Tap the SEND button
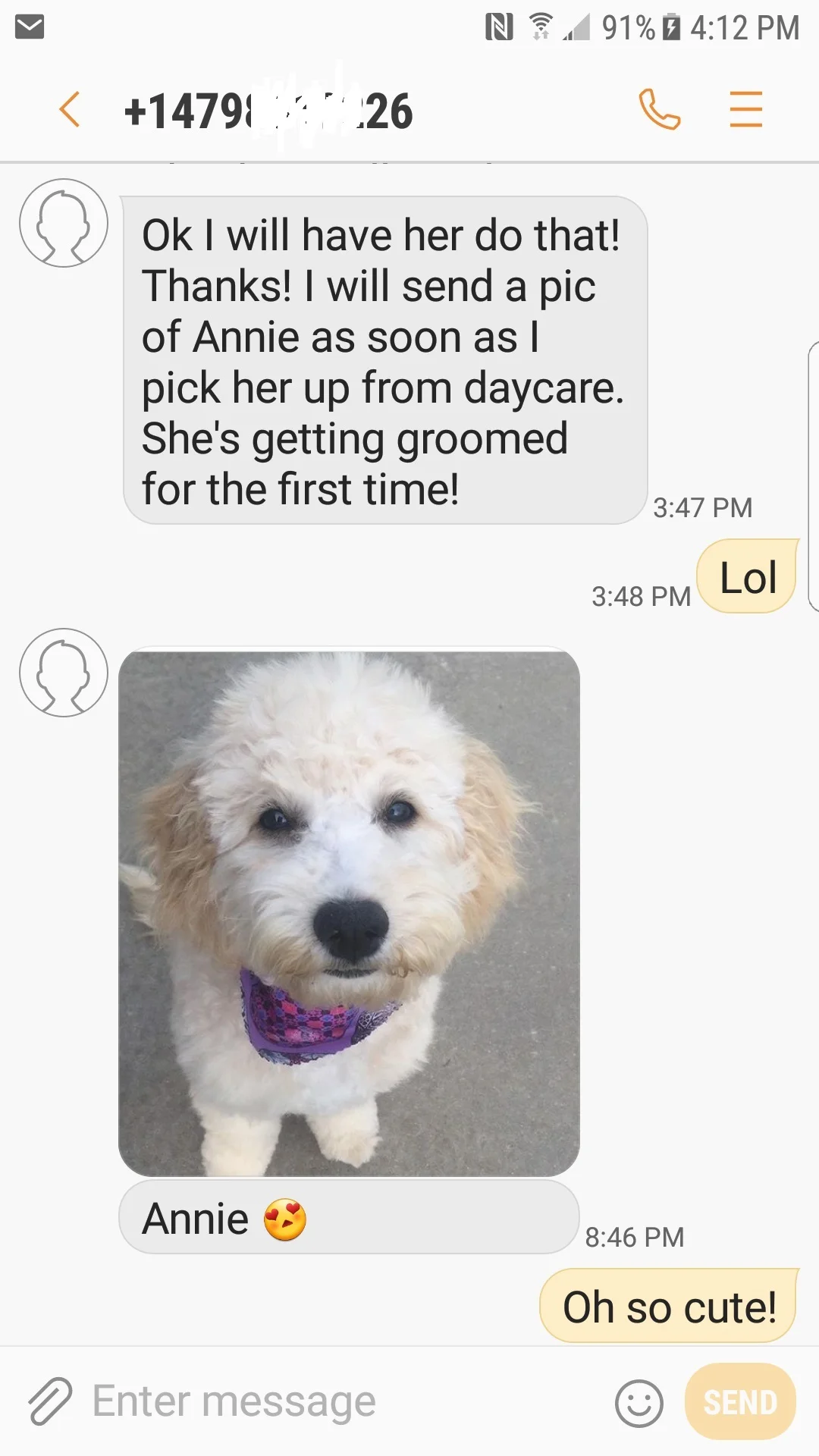The width and height of the screenshot is (819, 1456). [x=740, y=1401]
